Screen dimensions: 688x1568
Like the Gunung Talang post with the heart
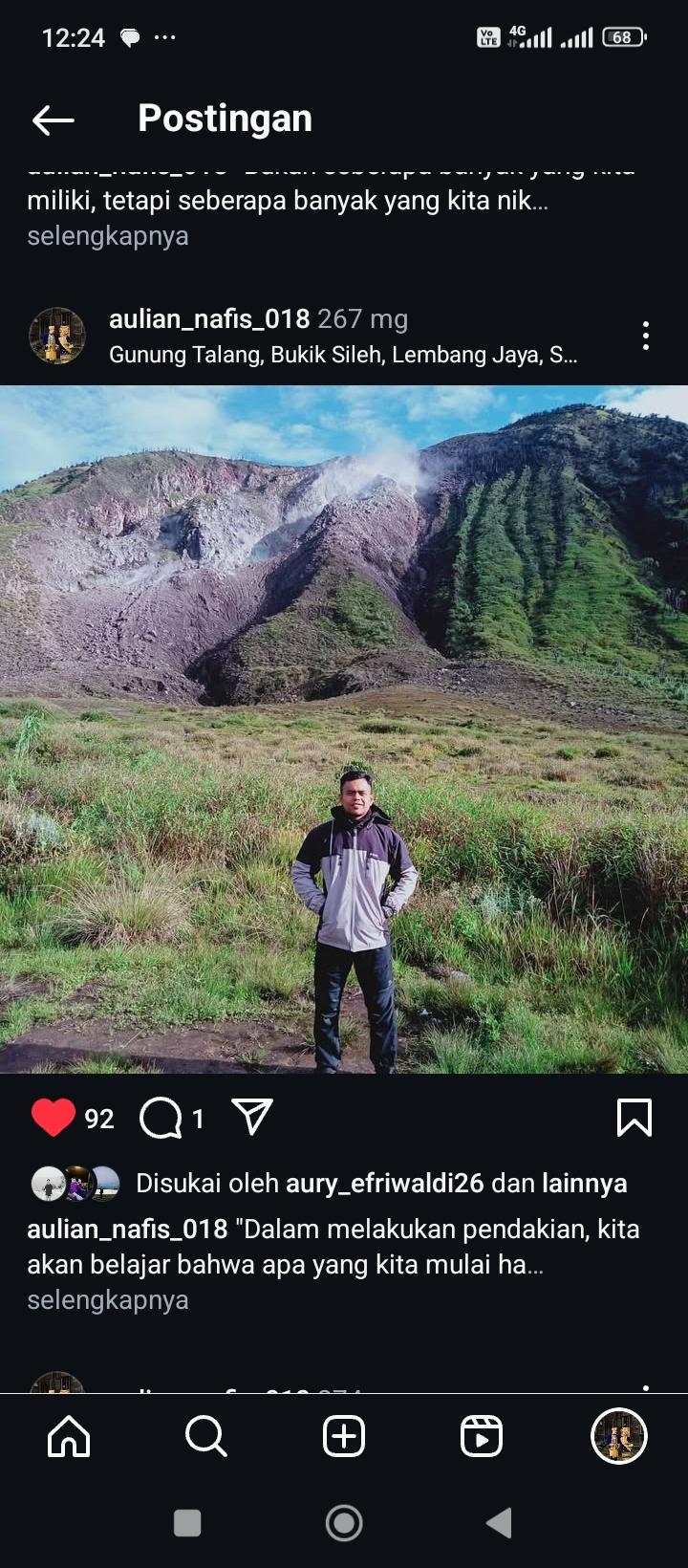[54, 1117]
